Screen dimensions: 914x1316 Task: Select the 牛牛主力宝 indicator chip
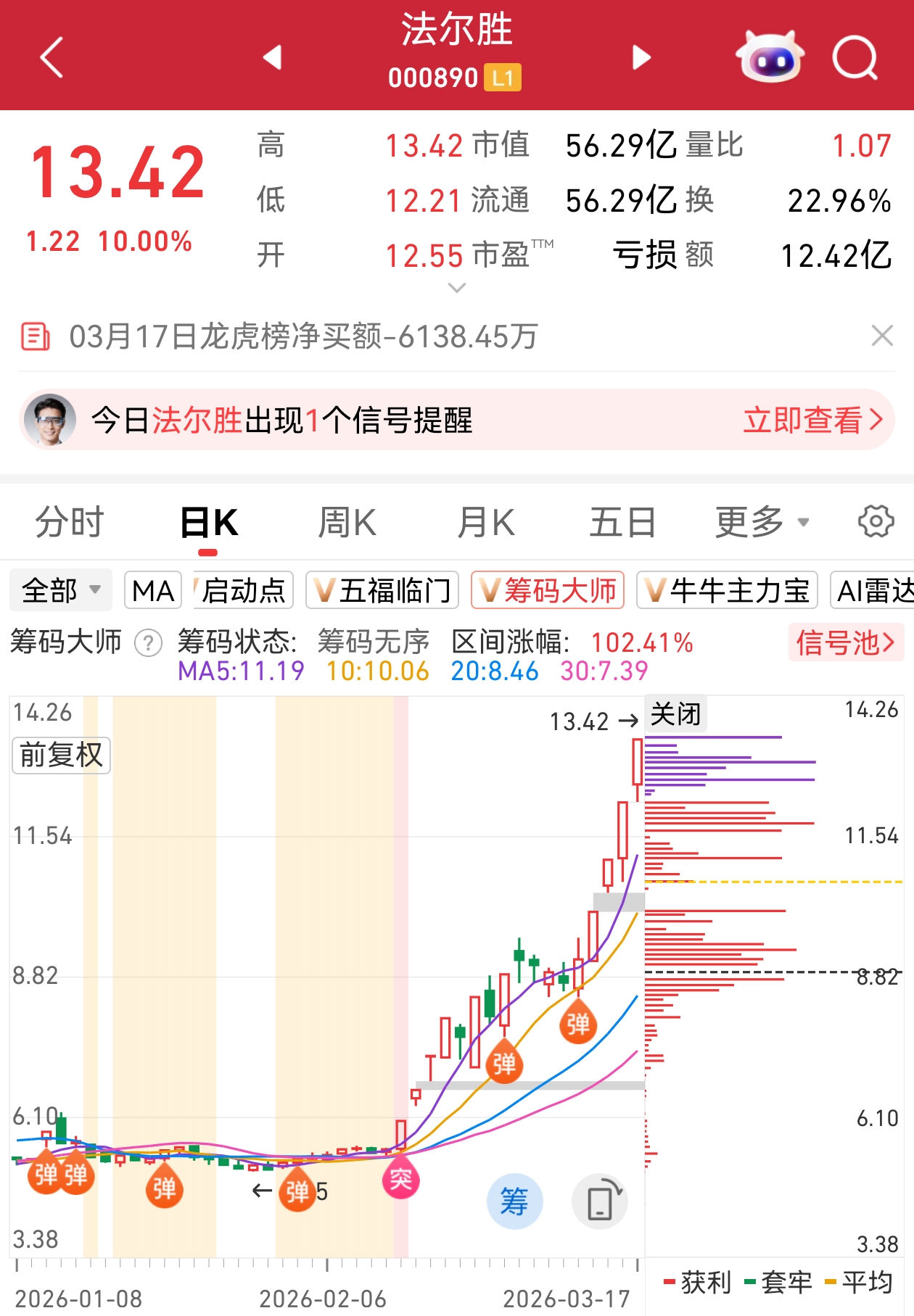pyautogui.click(x=727, y=590)
